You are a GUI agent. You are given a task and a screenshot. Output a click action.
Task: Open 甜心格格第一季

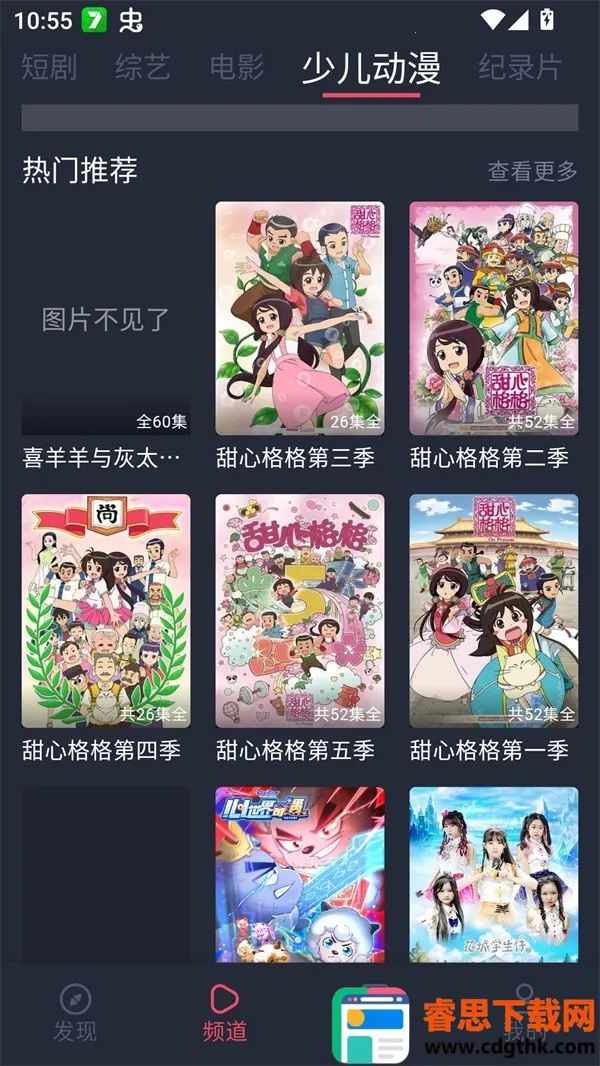coord(493,611)
